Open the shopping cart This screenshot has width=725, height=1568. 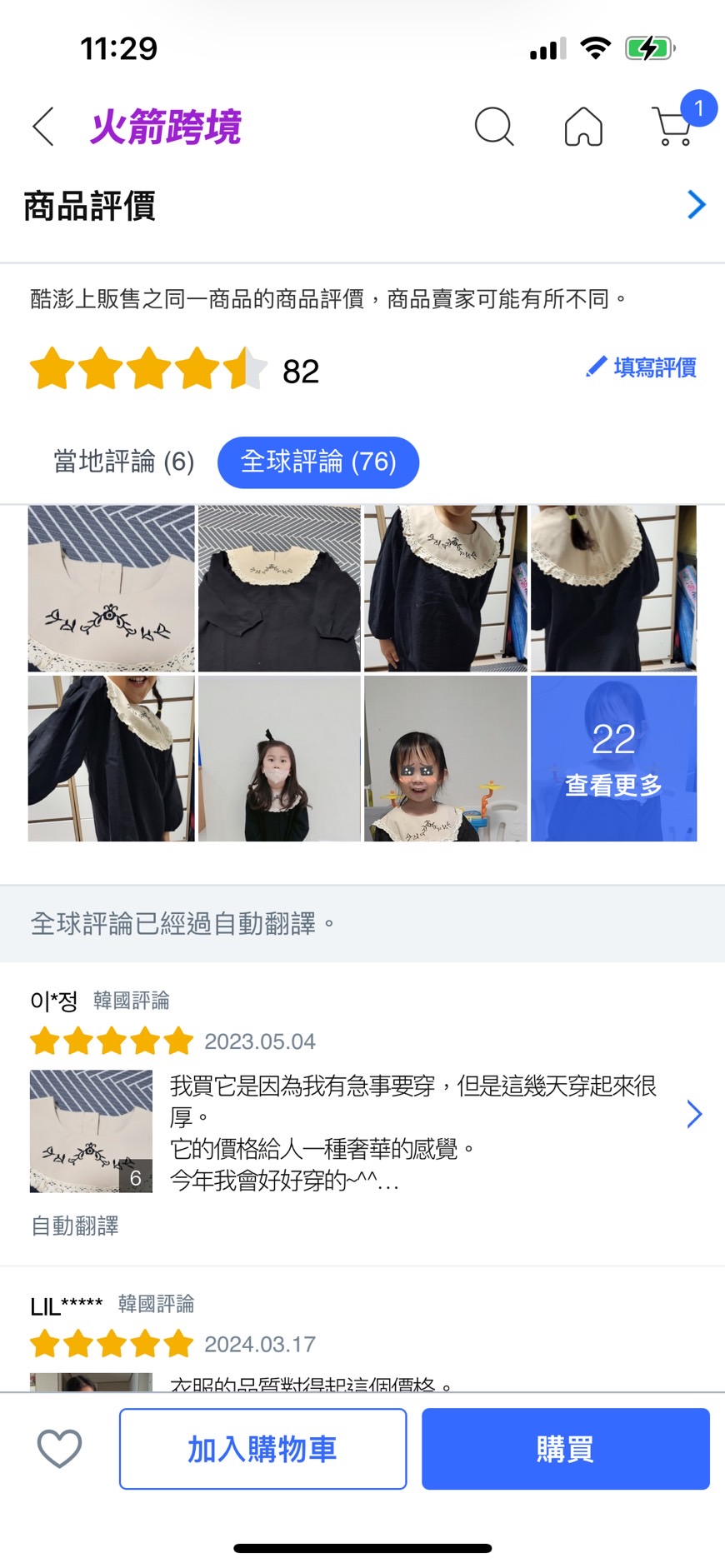(x=673, y=127)
